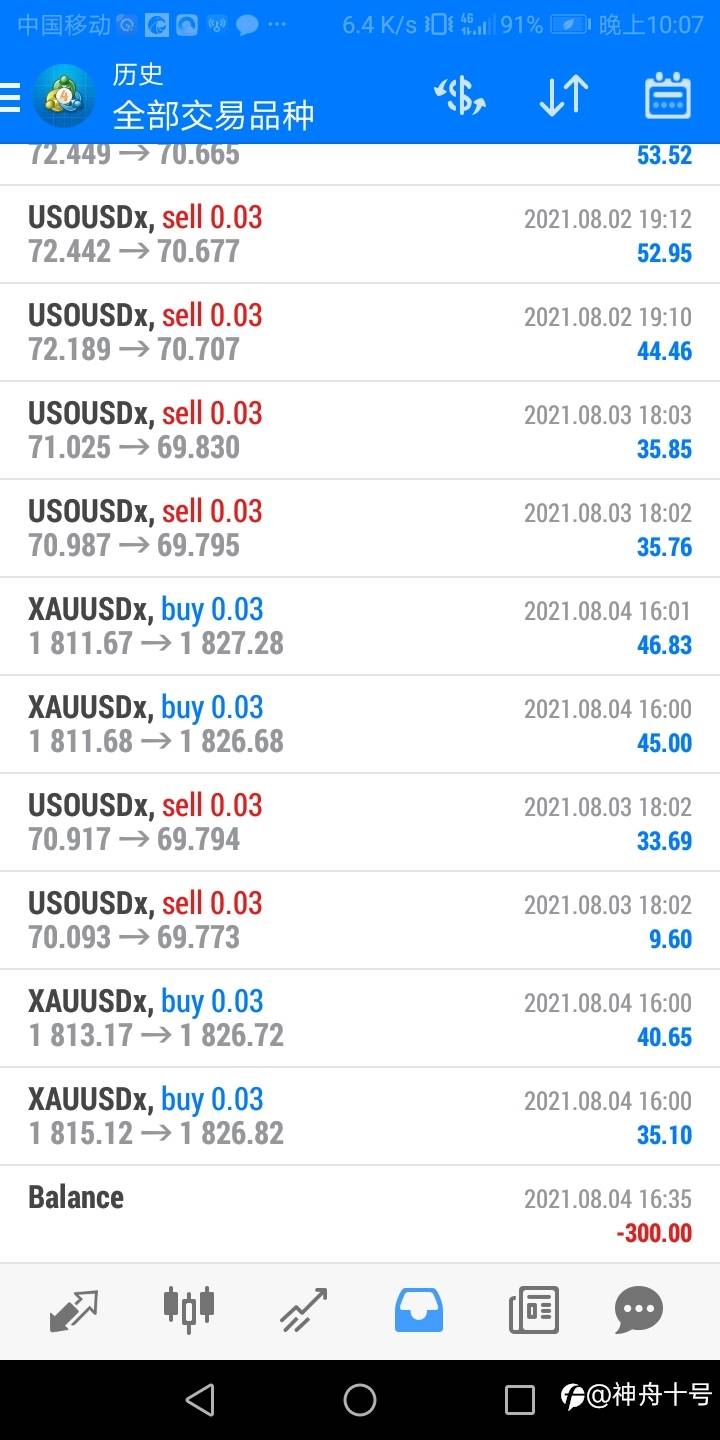Switch to the candlestick Chart tab

point(188,1310)
